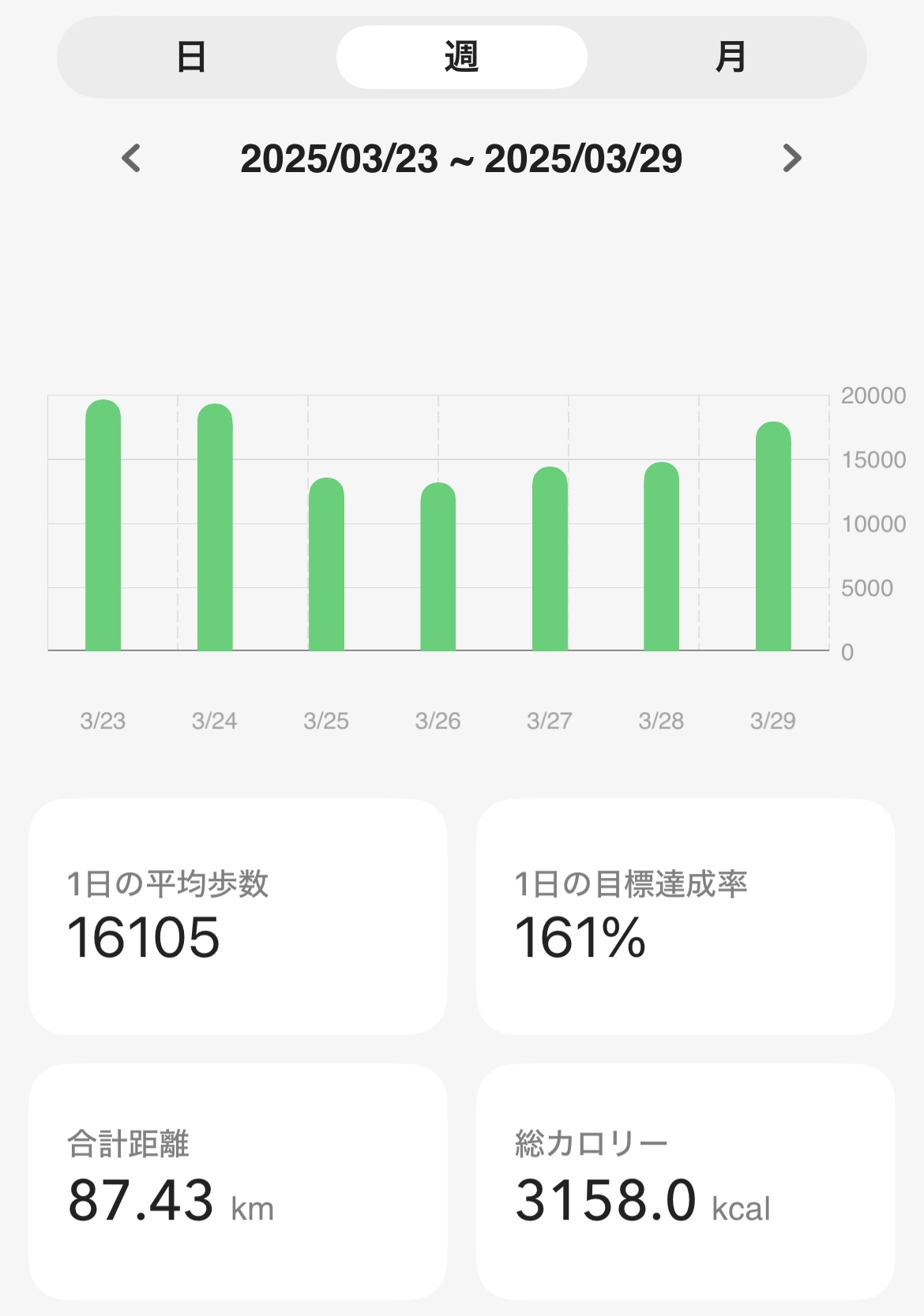This screenshot has width=924, height=1316.
Task: Select the 週 (week) tab
Action: (x=461, y=58)
